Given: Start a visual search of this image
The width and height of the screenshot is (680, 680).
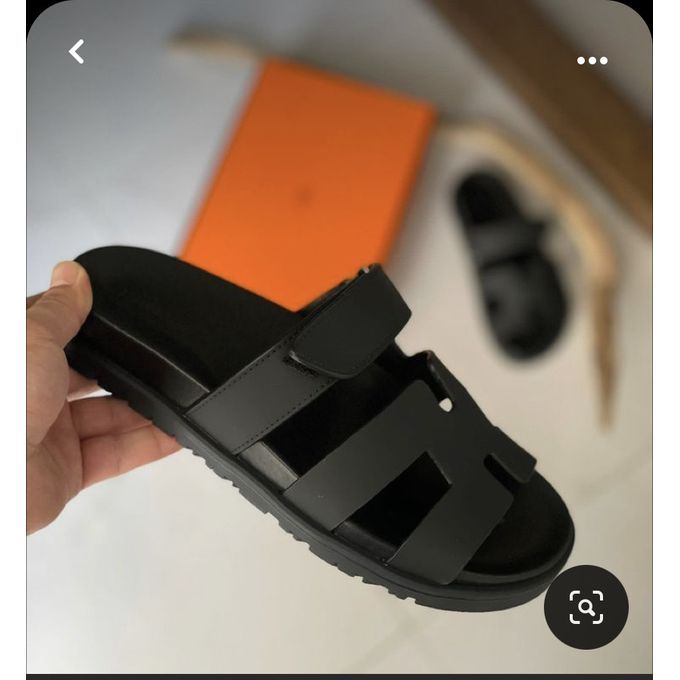Looking at the screenshot, I should [x=586, y=607].
